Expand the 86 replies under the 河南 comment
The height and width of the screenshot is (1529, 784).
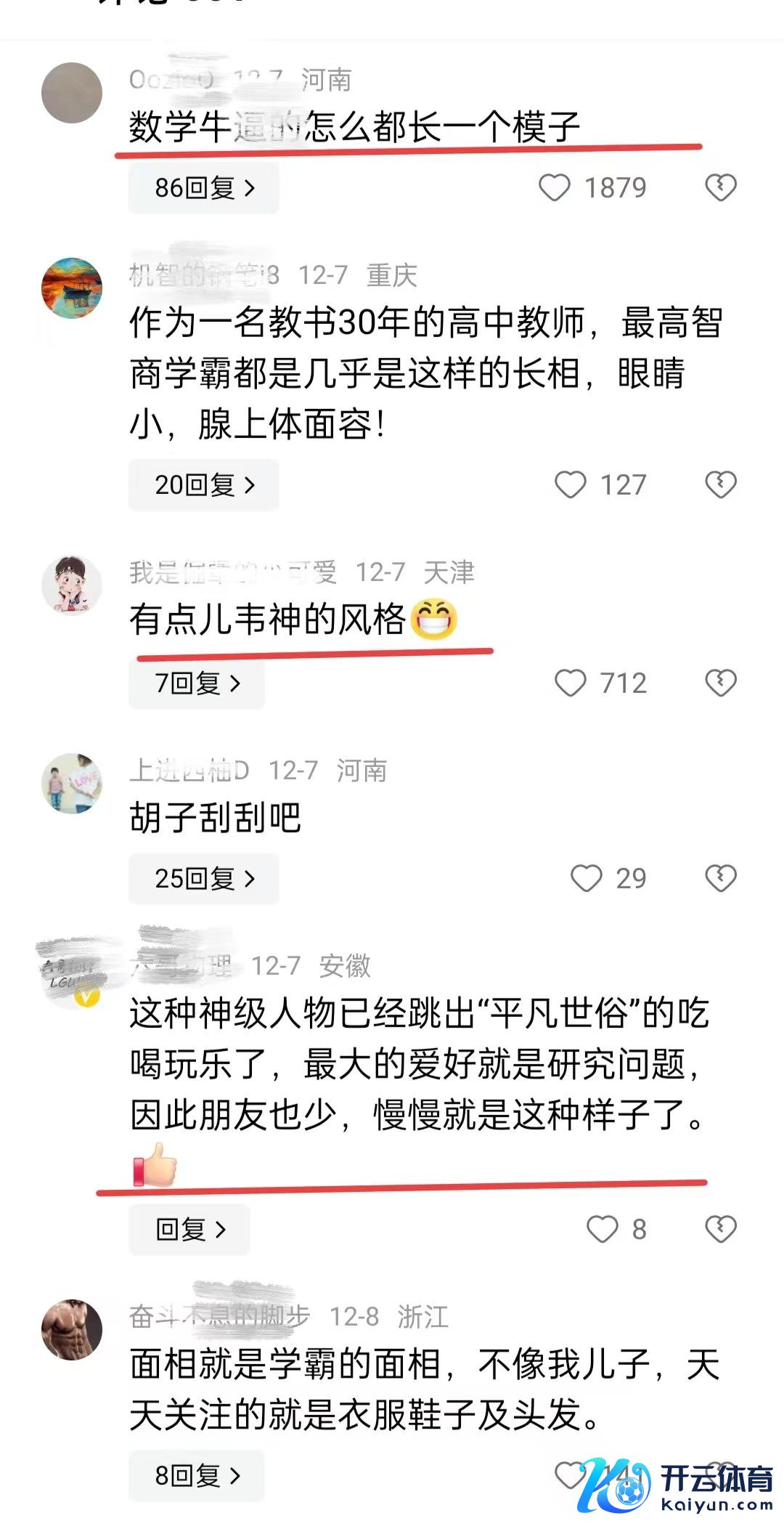pyautogui.click(x=204, y=188)
